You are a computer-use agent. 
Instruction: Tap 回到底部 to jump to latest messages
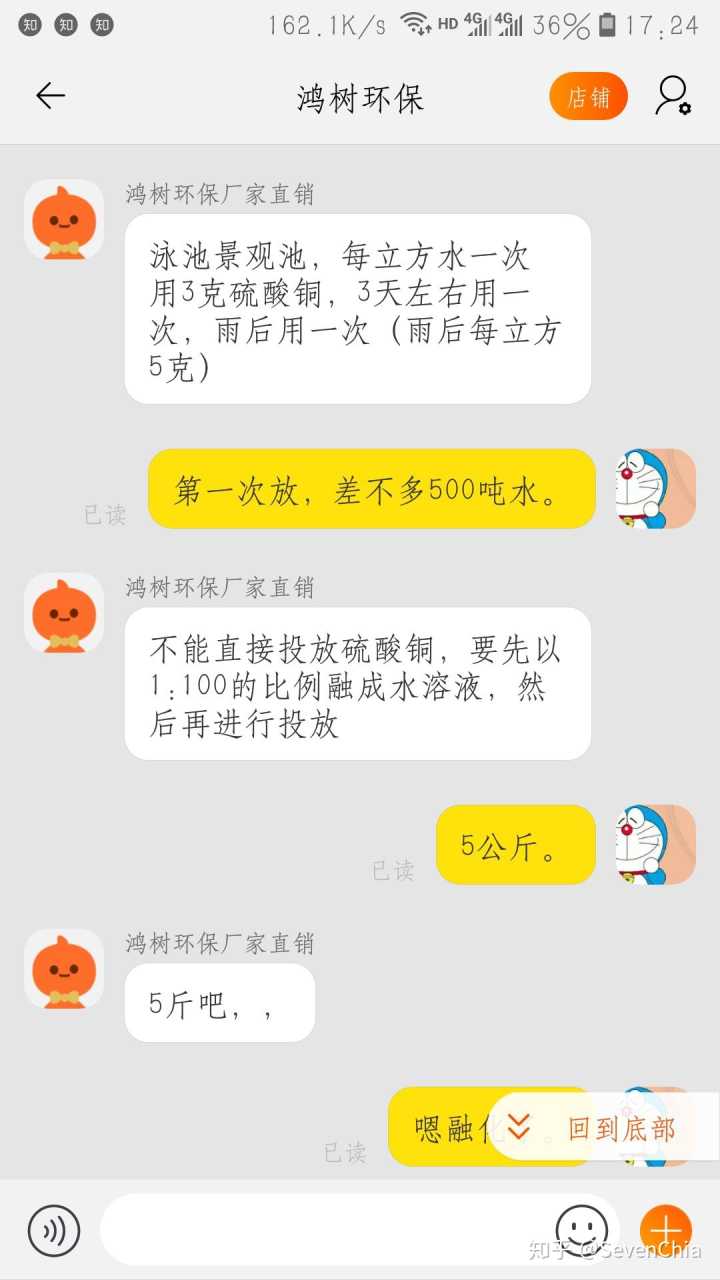(602, 1128)
